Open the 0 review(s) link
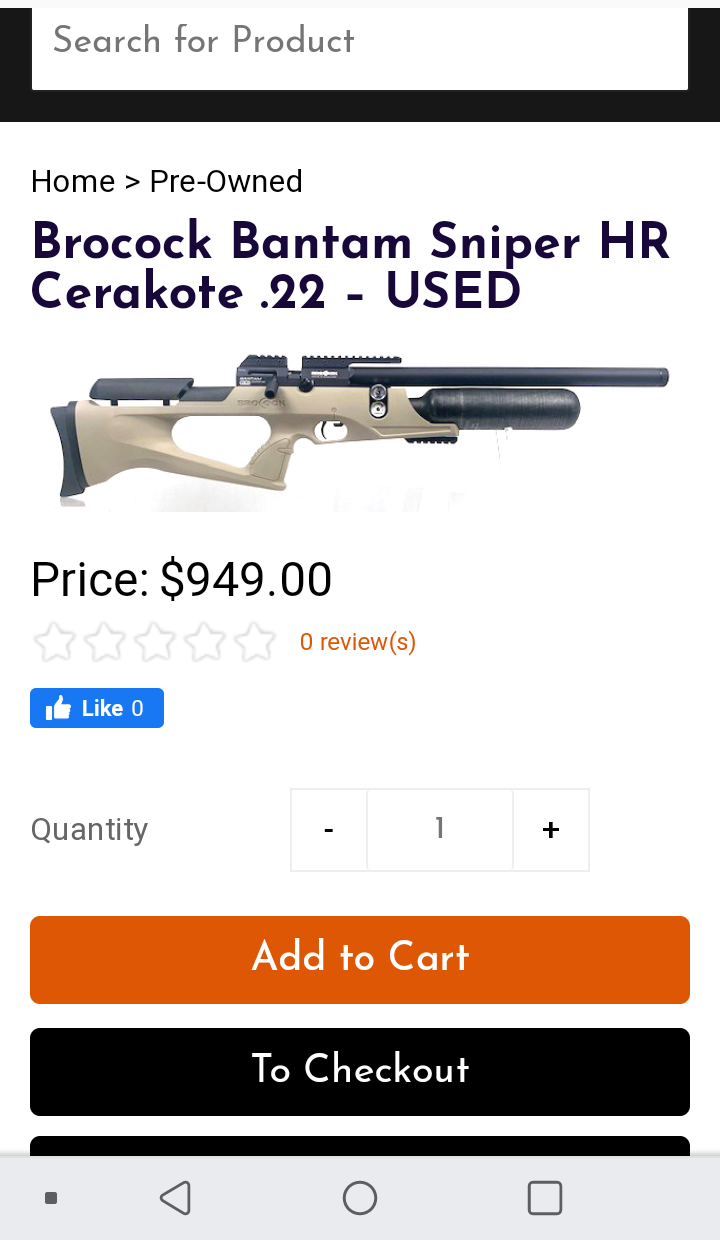The height and width of the screenshot is (1240, 720). click(x=357, y=642)
